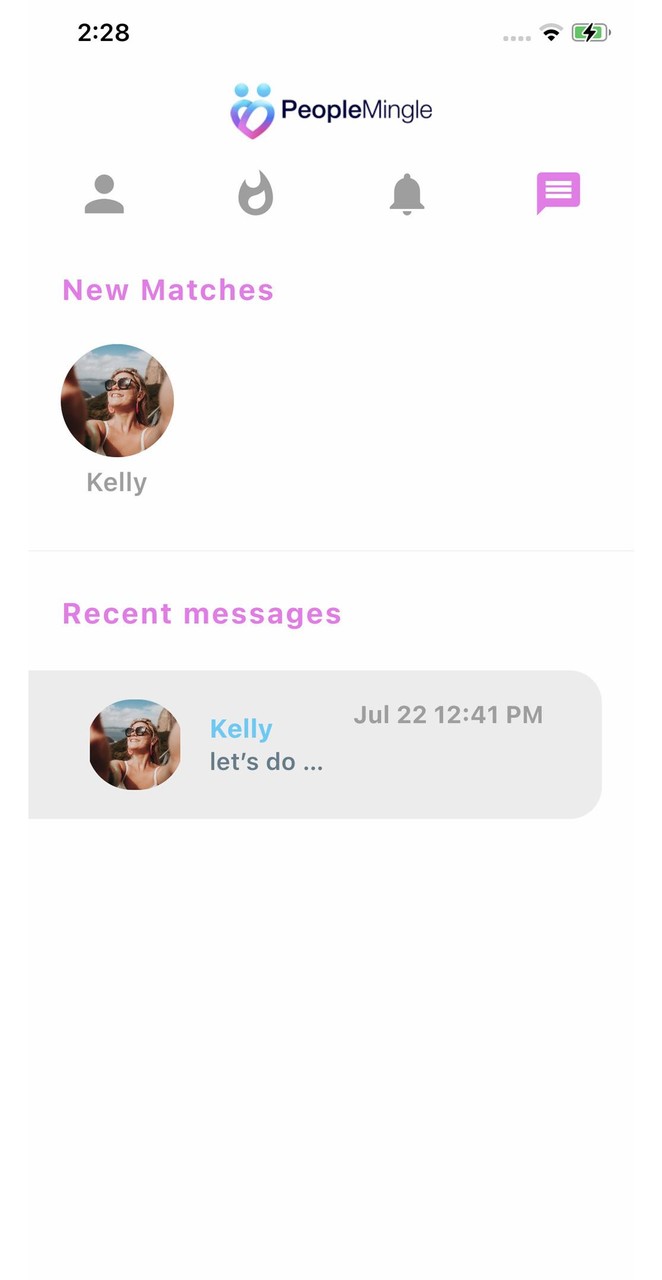Switch to the profile tab
This screenshot has width=662, height=1280.
[x=104, y=194]
